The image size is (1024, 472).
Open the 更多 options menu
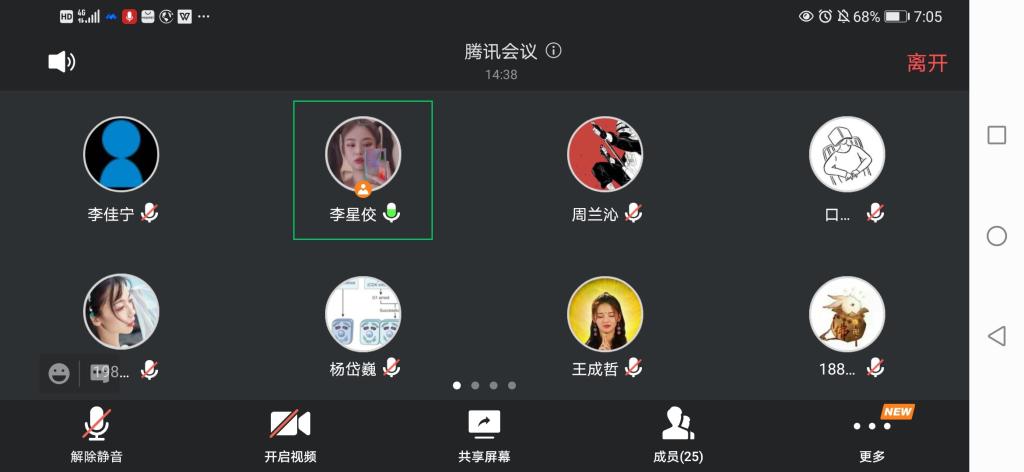871,436
